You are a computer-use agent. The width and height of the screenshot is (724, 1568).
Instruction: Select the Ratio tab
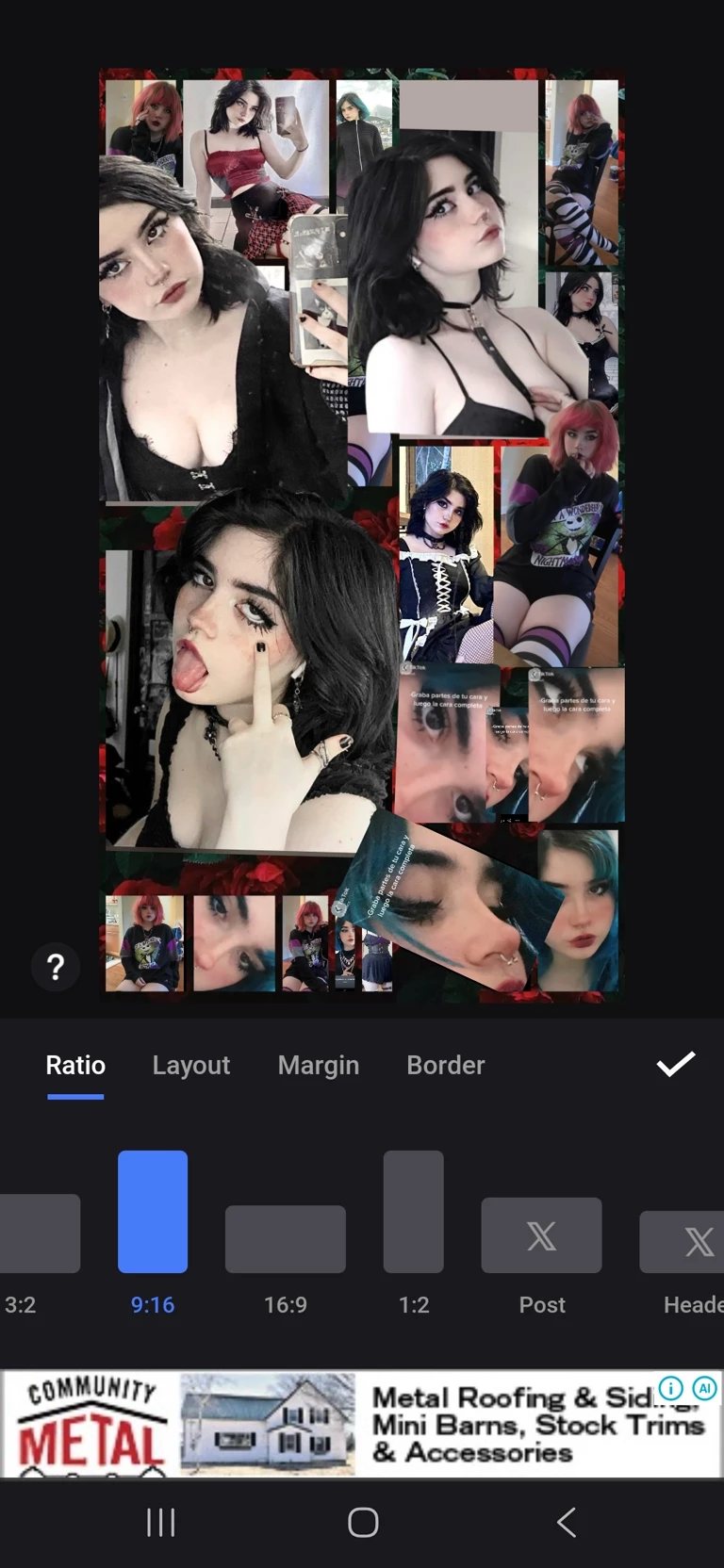[x=75, y=1065]
